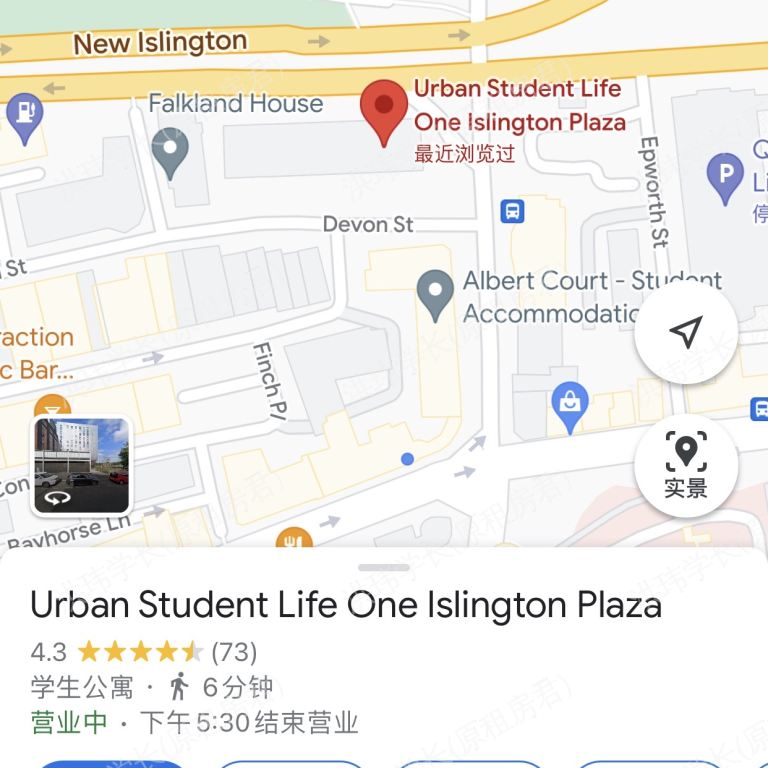Select Albert Court Student Accommodation marker
Viewport: 768px width, 768px height.
coord(435,295)
